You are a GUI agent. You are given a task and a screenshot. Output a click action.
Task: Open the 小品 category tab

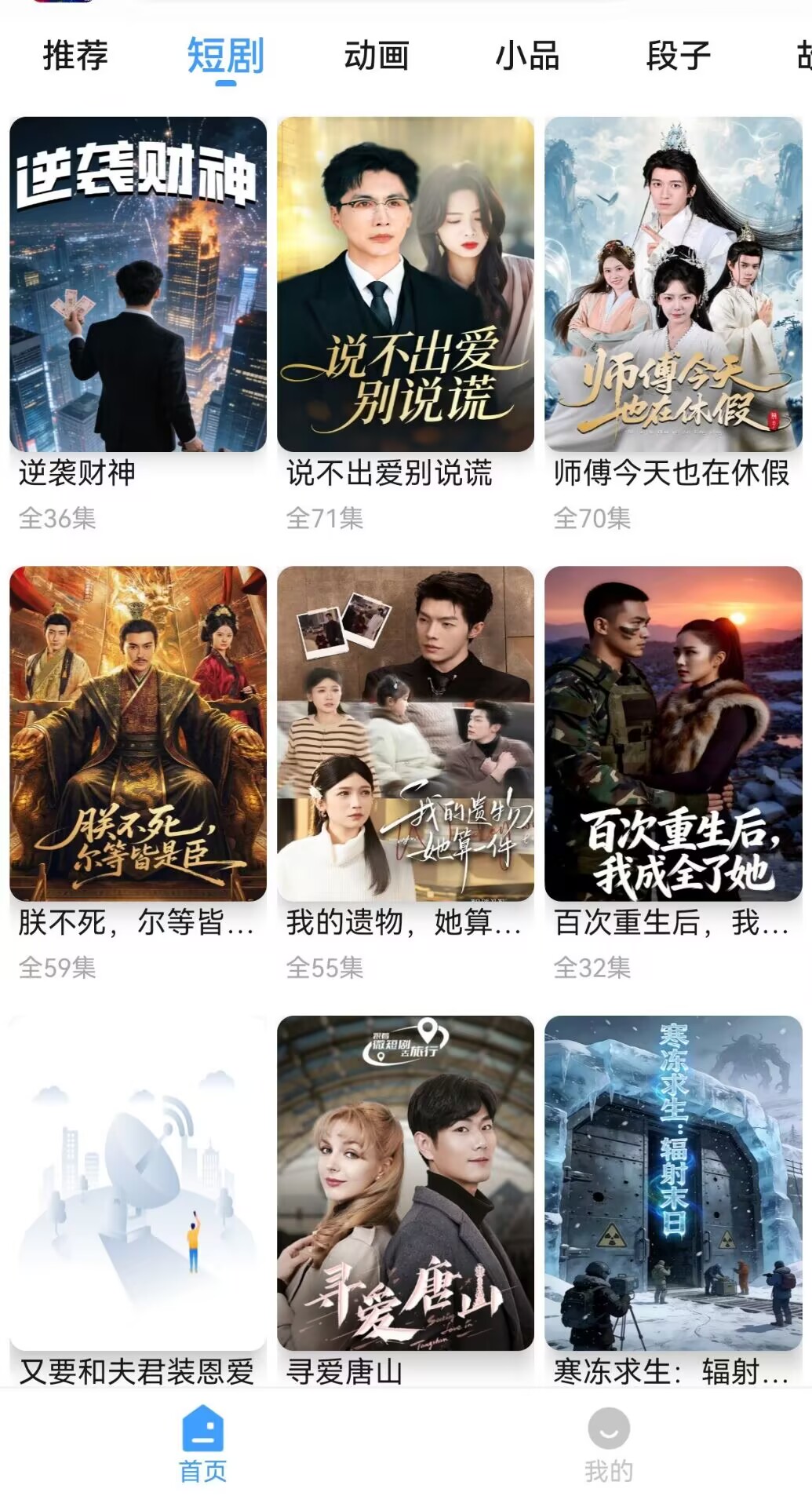click(x=528, y=57)
